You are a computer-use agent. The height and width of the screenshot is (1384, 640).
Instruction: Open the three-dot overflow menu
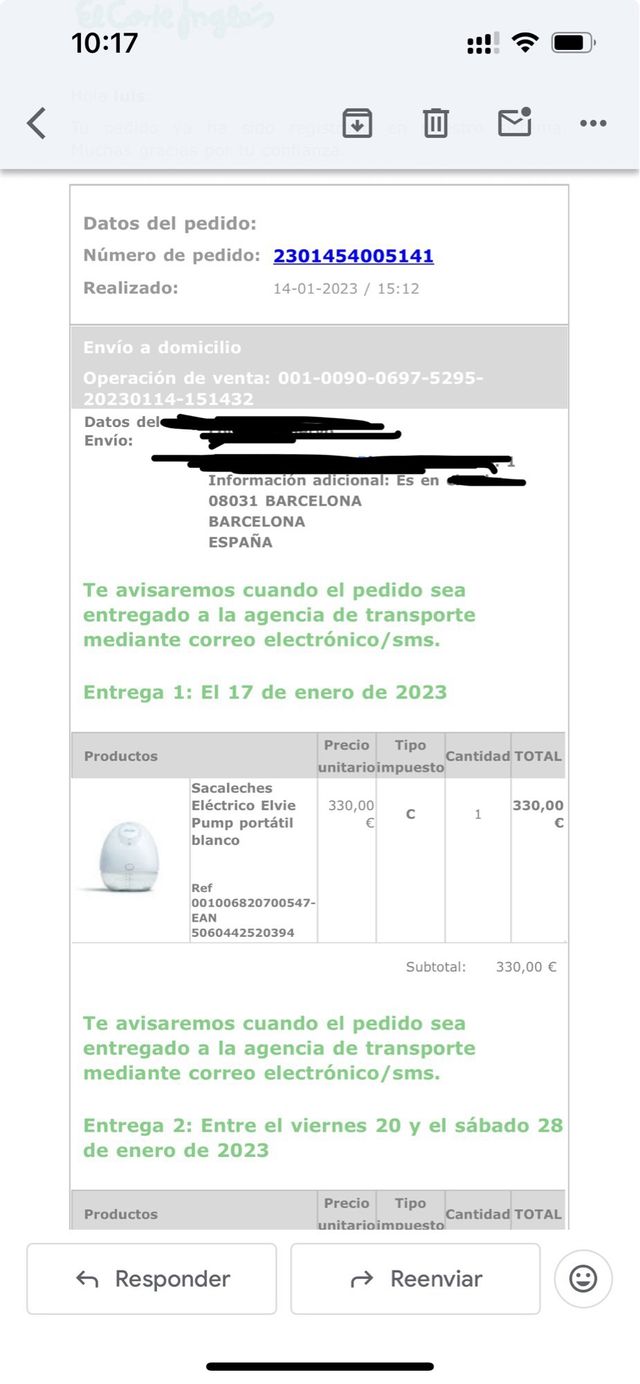point(593,123)
